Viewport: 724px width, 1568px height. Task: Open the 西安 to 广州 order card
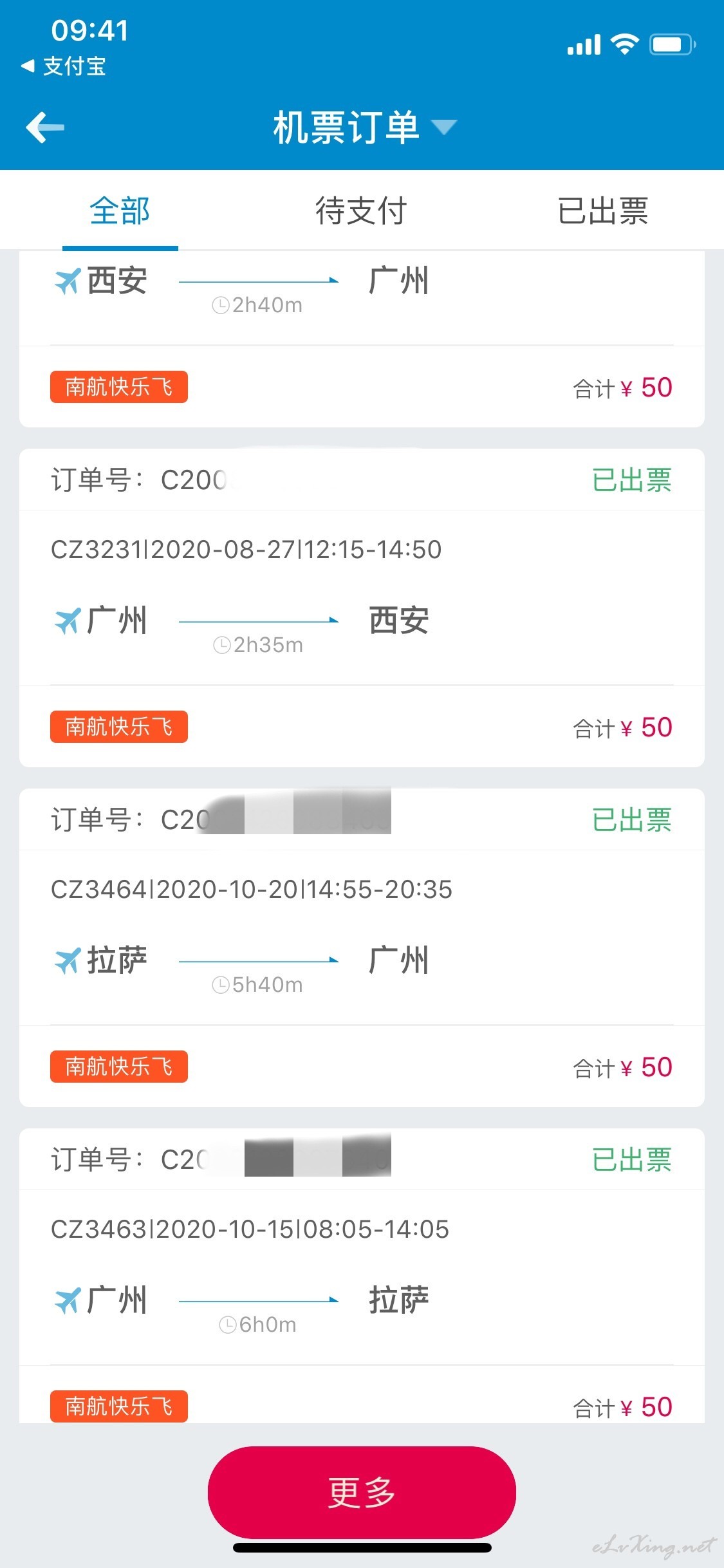pos(362,339)
